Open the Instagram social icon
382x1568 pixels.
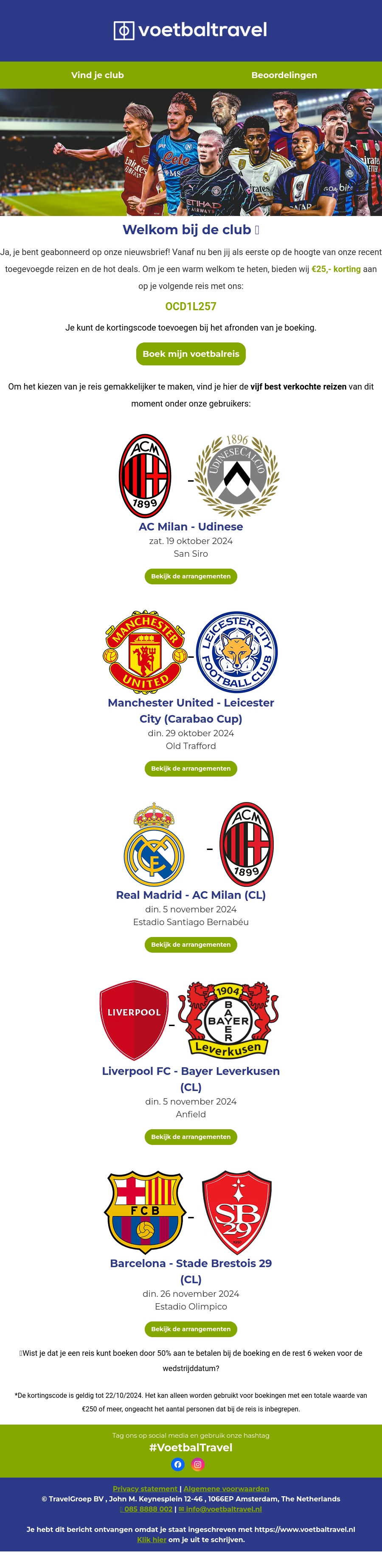198,1464
